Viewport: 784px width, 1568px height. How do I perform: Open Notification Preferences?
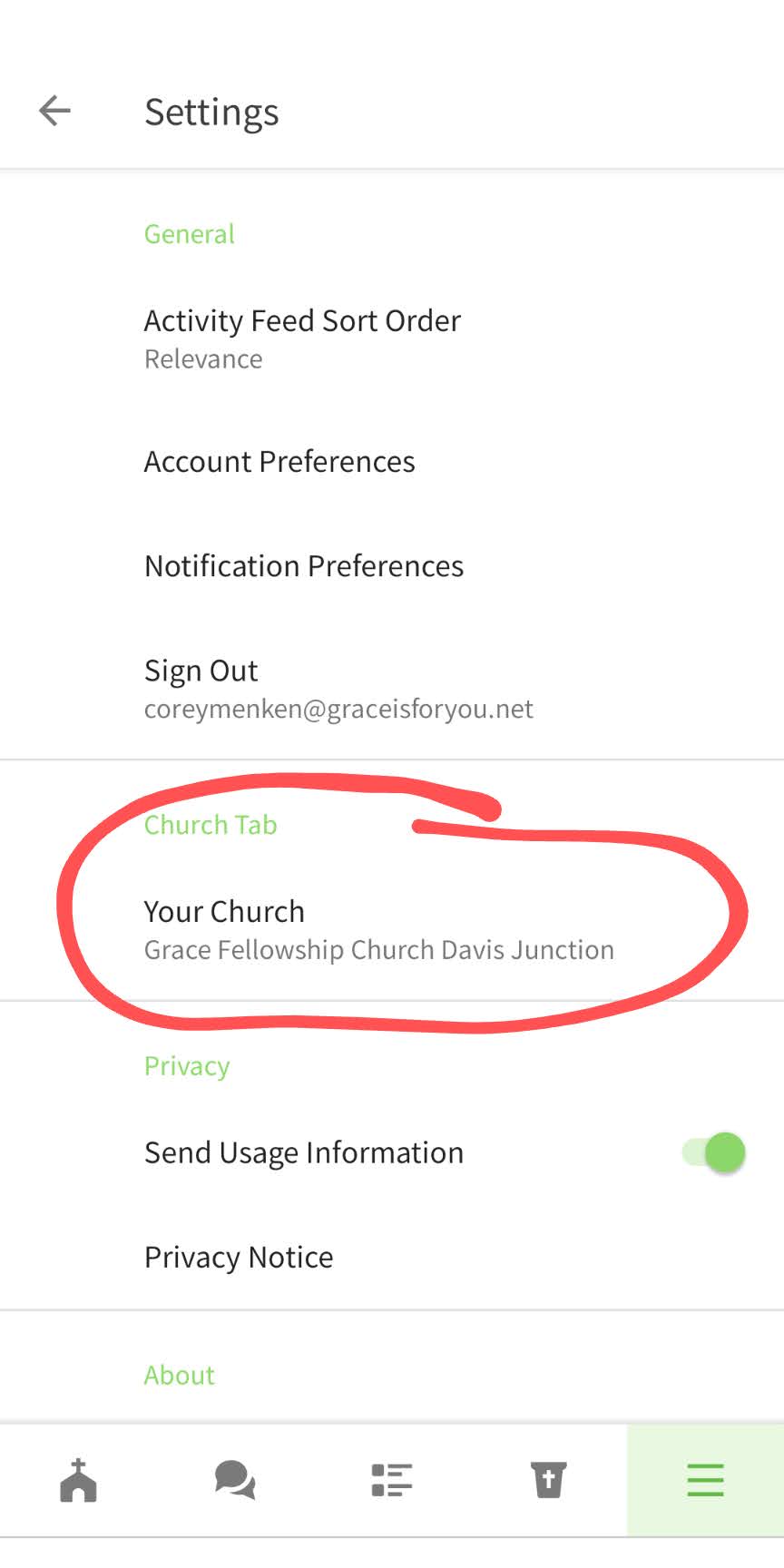pos(392,565)
